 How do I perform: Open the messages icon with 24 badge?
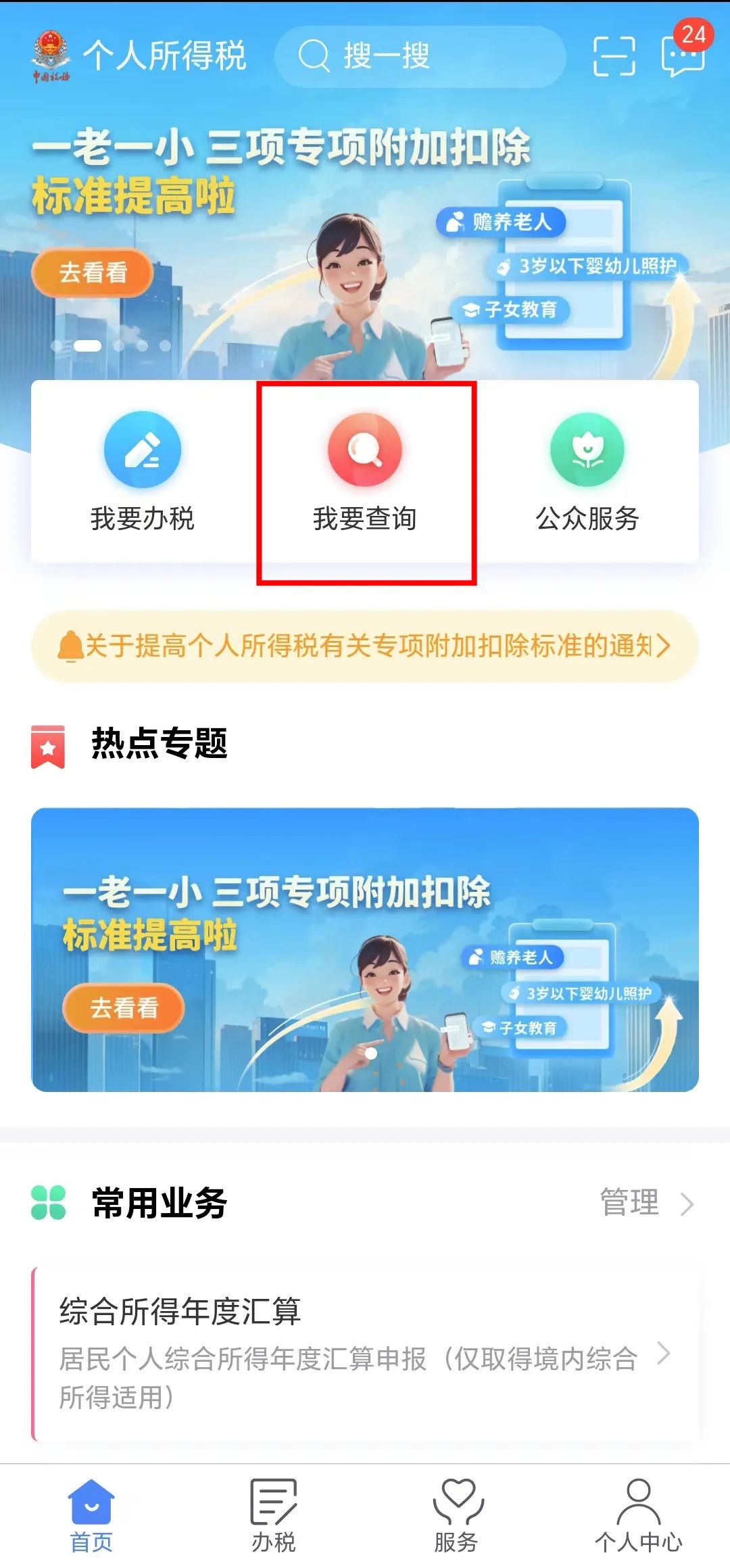pos(684,54)
